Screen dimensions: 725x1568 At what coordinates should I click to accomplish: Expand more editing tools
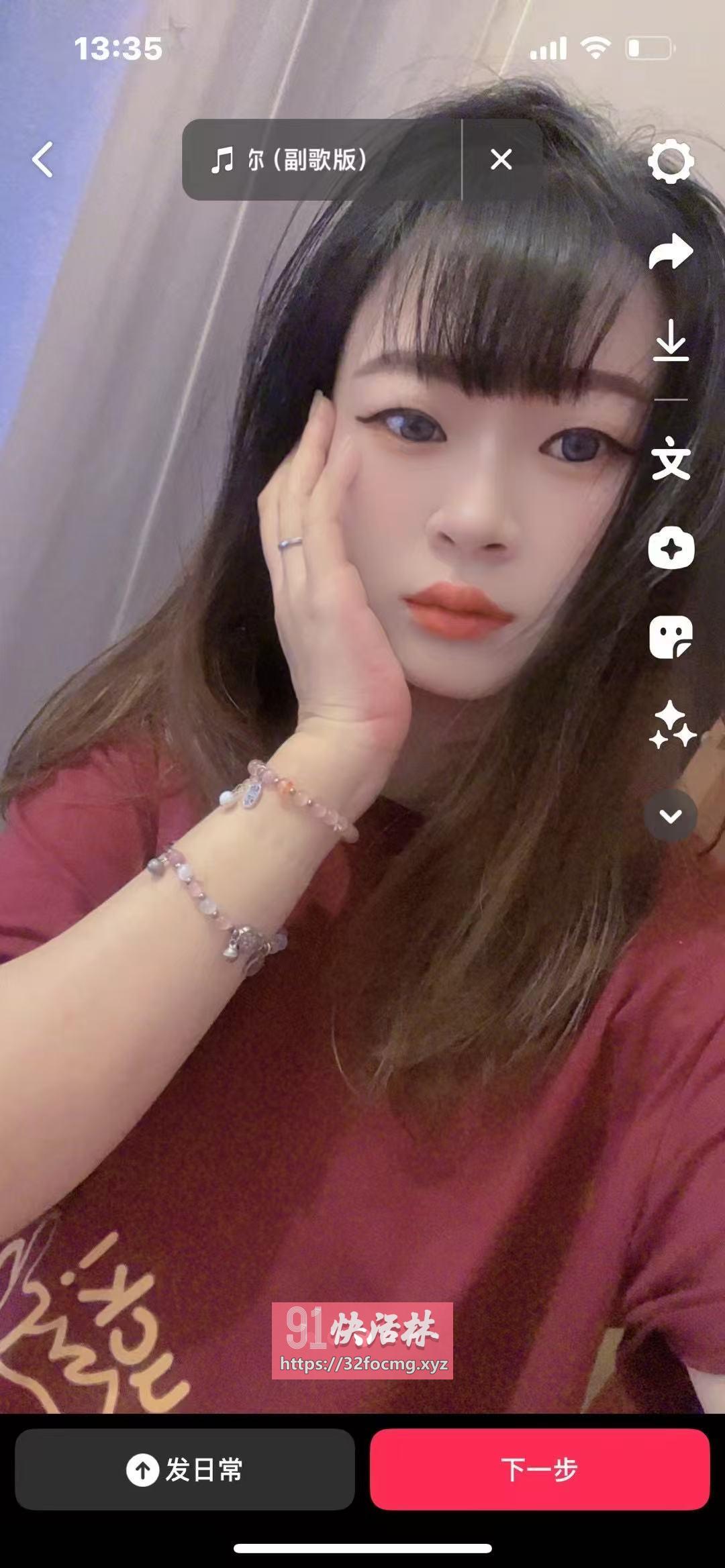click(671, 815)
